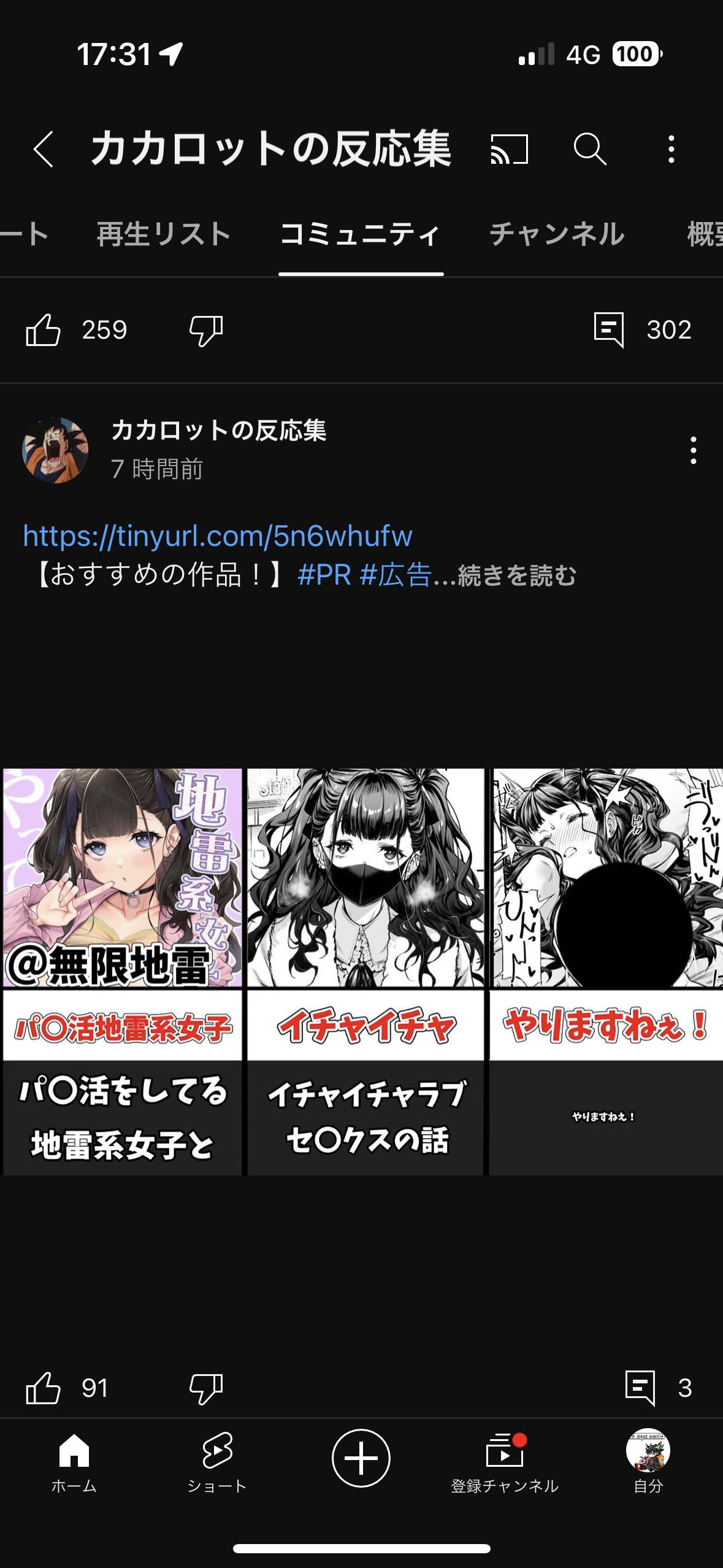Tap the middle イチャイチャ manga thumbnail
This screenshot has width=723, height=1568.
(365, 963)
